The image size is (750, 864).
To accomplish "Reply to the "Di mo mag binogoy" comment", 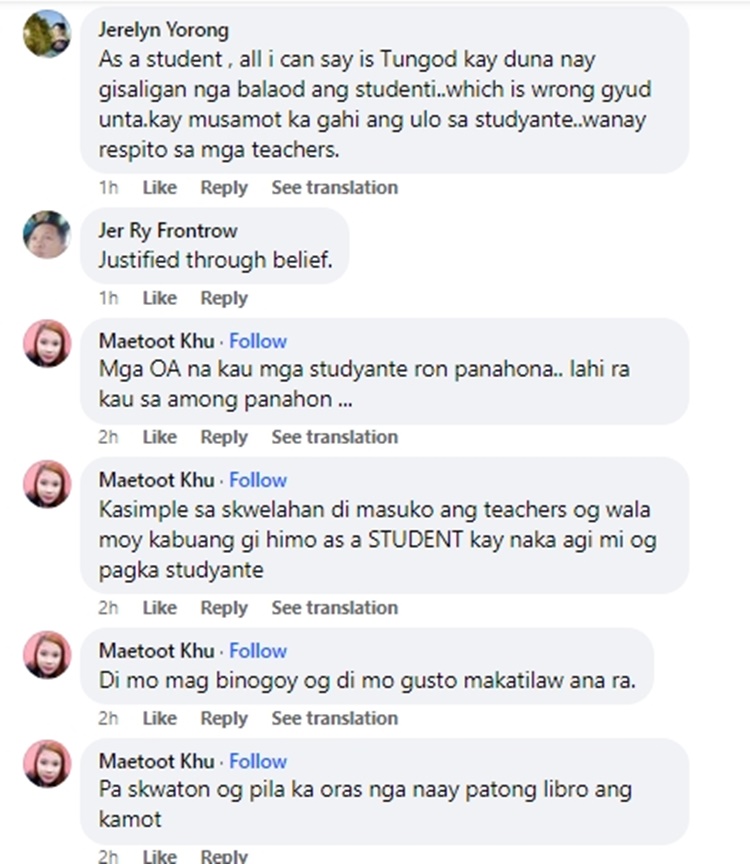I will (x=223, y=718).
